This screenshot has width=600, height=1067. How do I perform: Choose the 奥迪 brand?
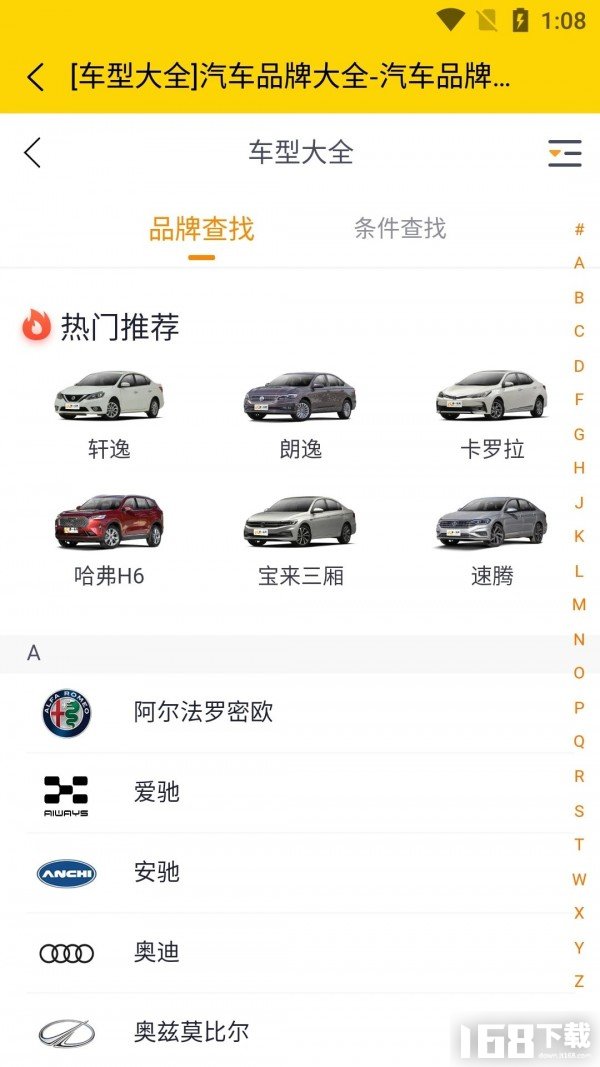(x=157, y=952)
